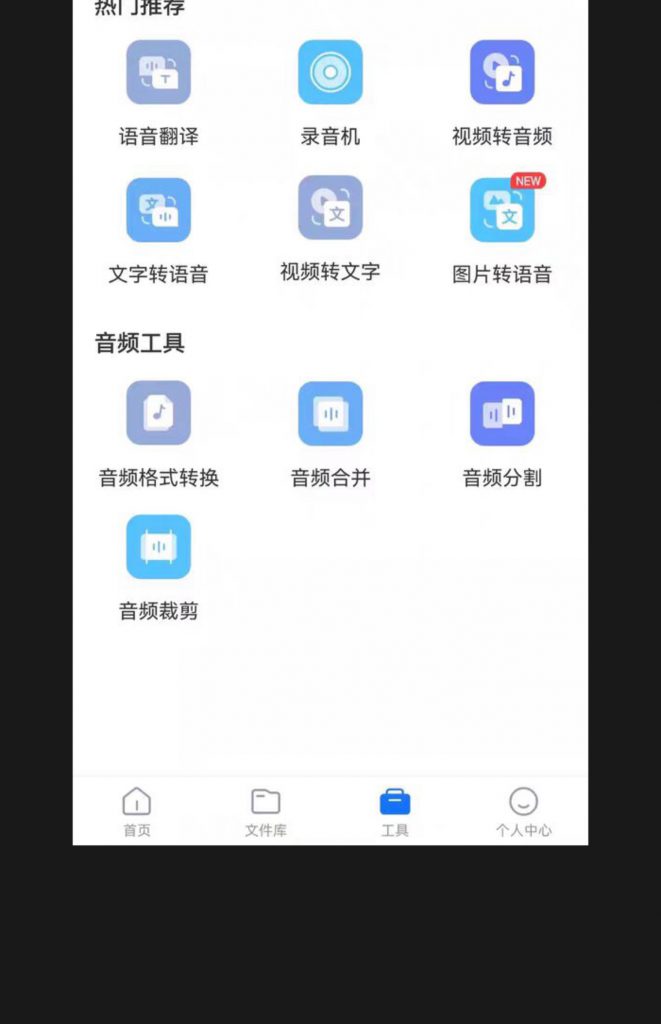Open 视频转音频 converter
This screenshot has width=661, height=1024.
click(x=502, y=73)
